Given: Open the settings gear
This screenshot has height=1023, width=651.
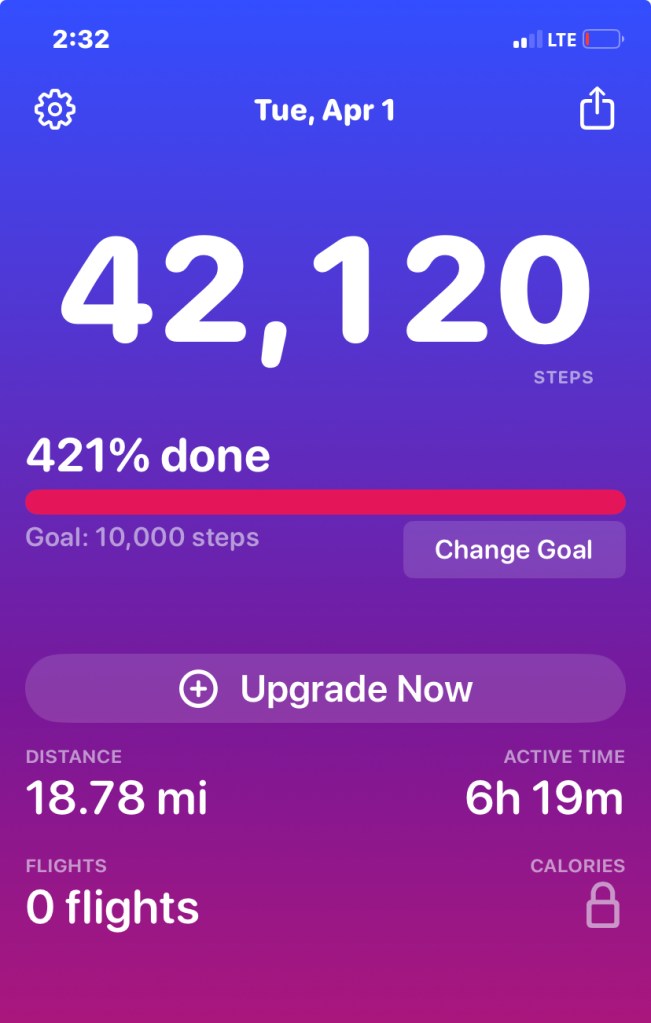Looking at the screenshot, I should click(x=55, y=109).
